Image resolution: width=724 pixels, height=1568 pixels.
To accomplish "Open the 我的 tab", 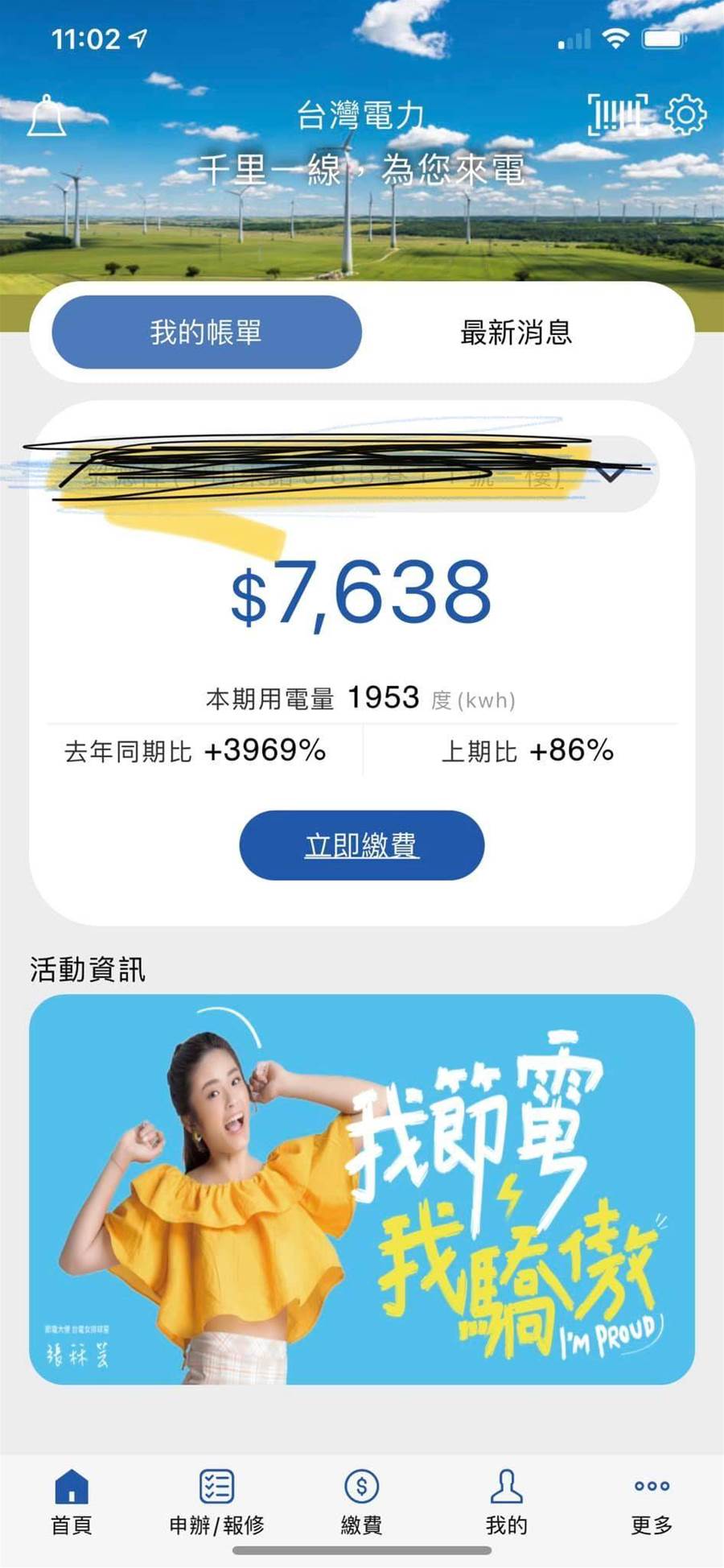I will point(506,1503).
